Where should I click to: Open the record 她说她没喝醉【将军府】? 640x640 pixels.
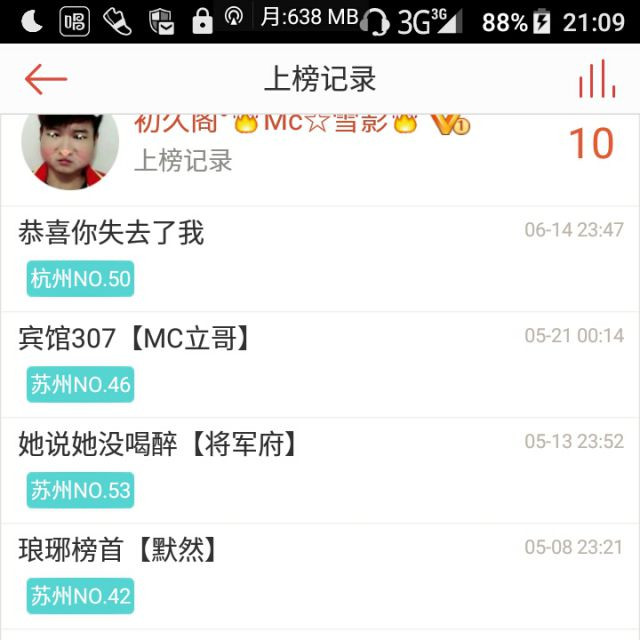pos(158,444)
